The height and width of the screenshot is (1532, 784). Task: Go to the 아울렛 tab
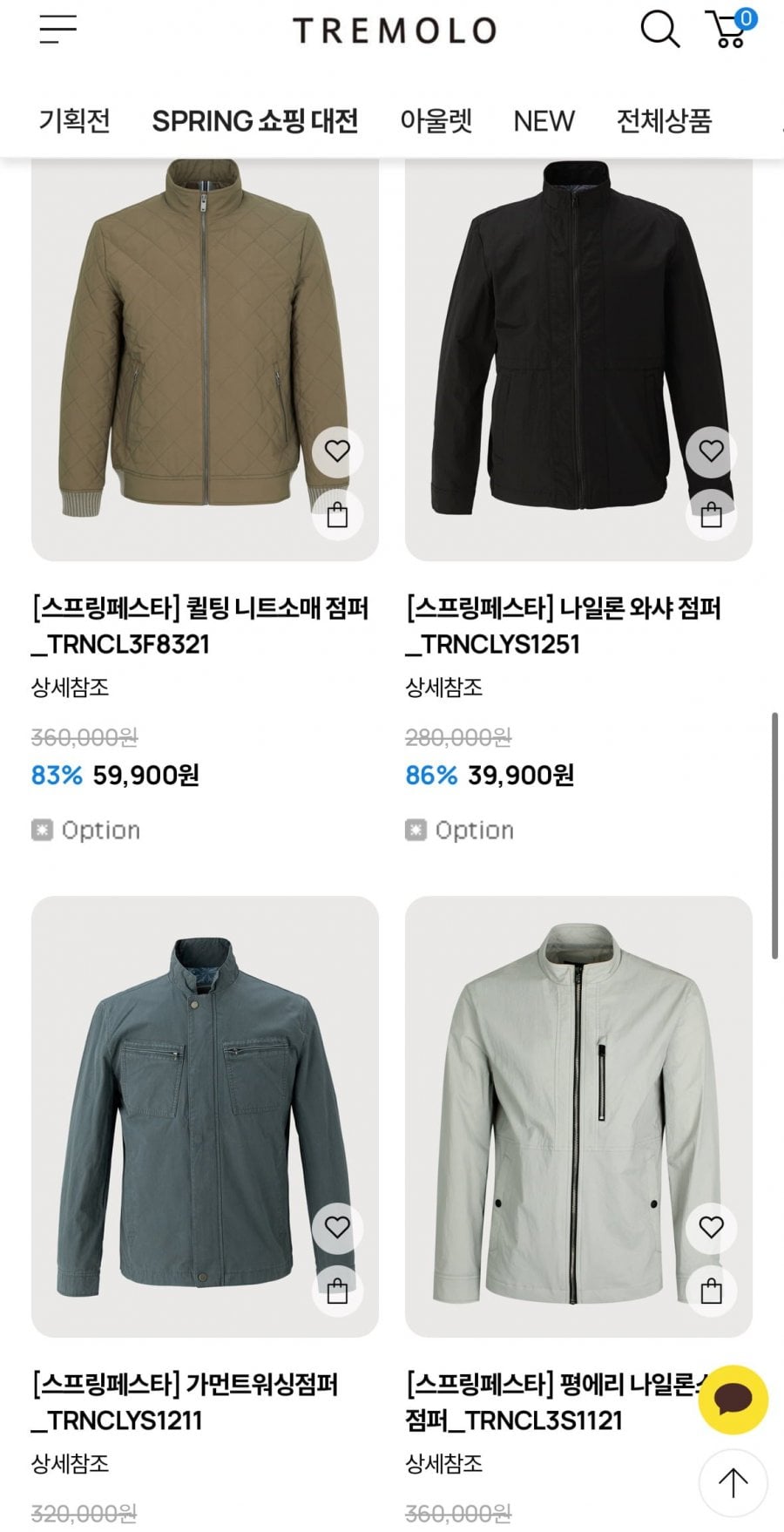pos(436,120)
